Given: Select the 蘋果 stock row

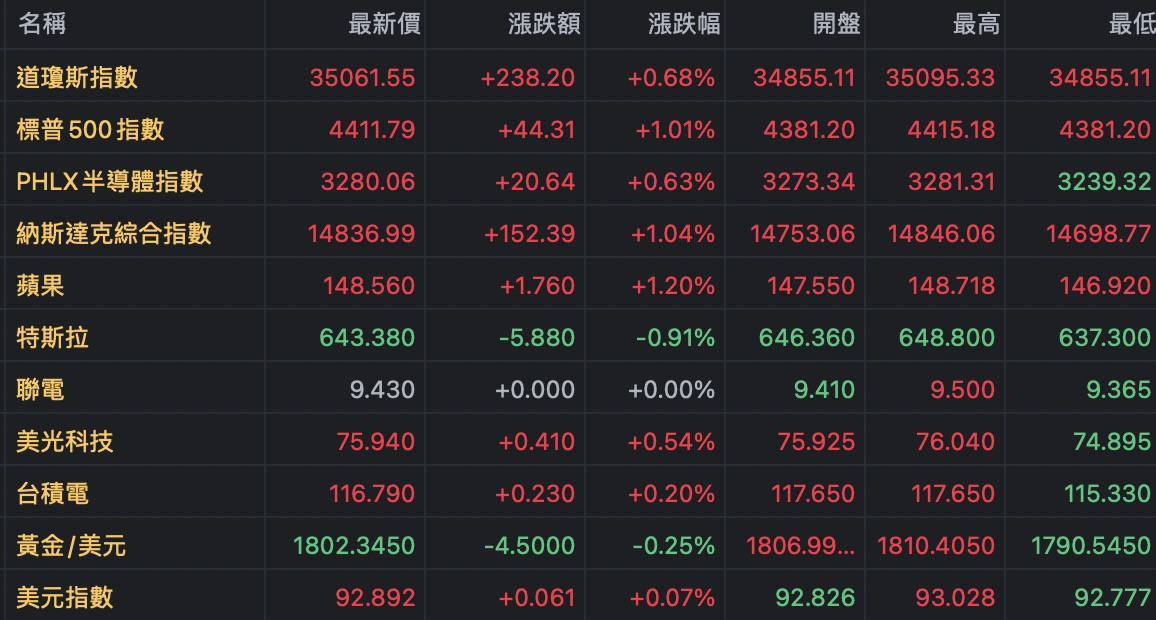Looking at the screenshot, I should point(41,286).
